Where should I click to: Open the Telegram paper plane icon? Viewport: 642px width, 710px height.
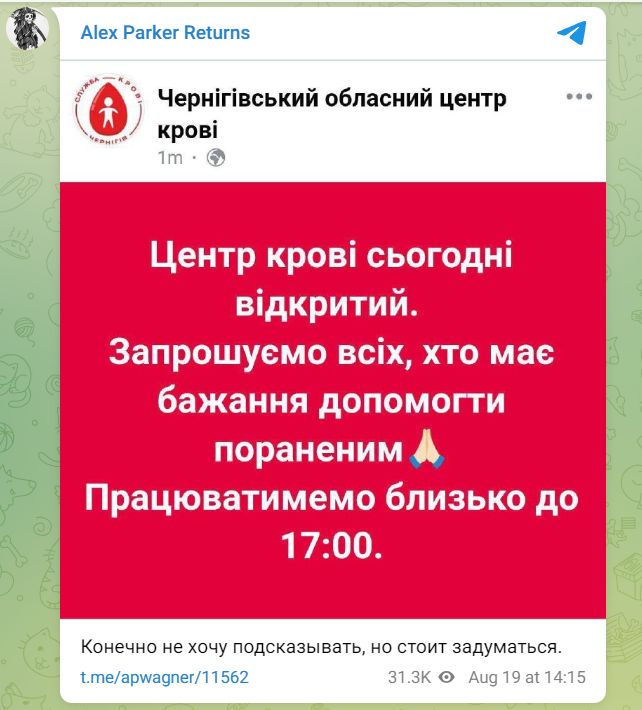[571, 33]
